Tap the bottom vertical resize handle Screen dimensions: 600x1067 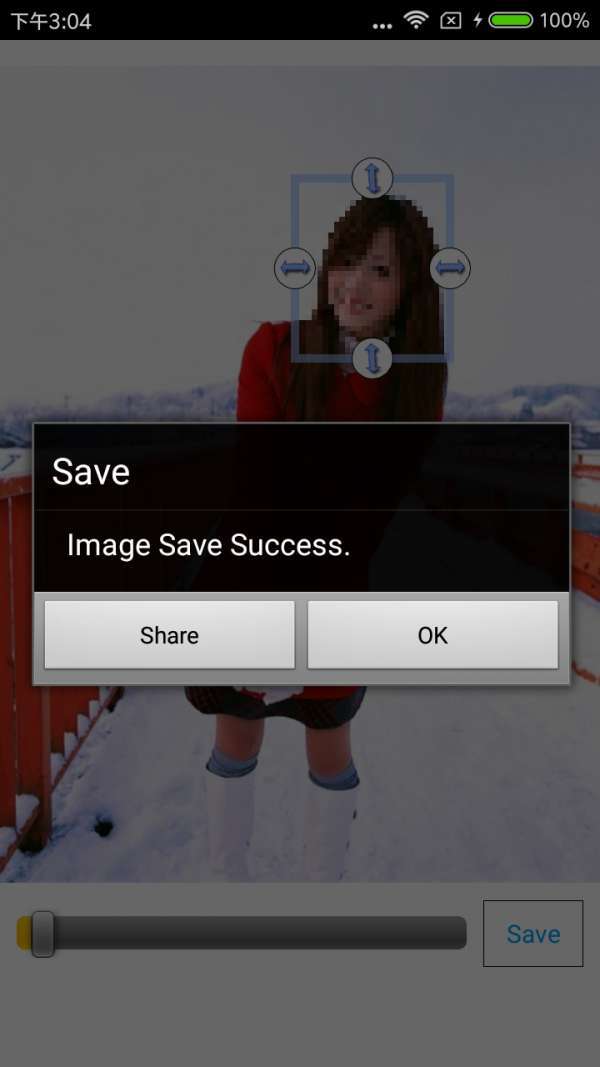(x=372, y=357)
